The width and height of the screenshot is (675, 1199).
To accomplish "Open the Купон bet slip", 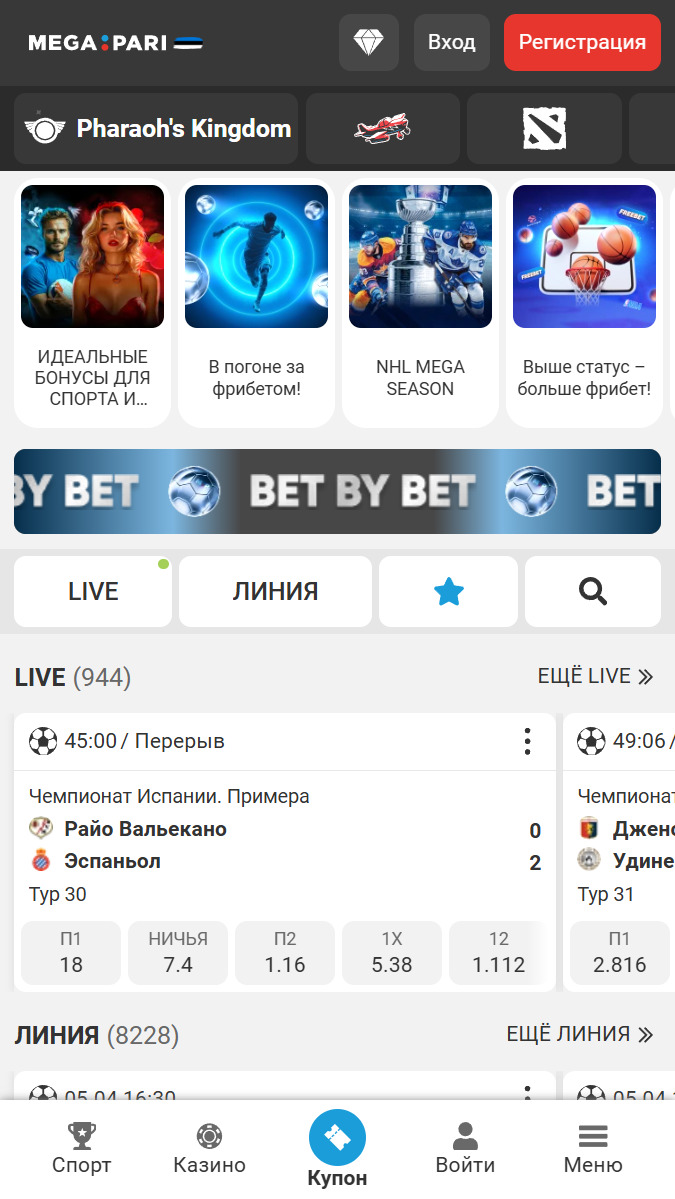I will pyautogui.click(x=337, y=1149).
